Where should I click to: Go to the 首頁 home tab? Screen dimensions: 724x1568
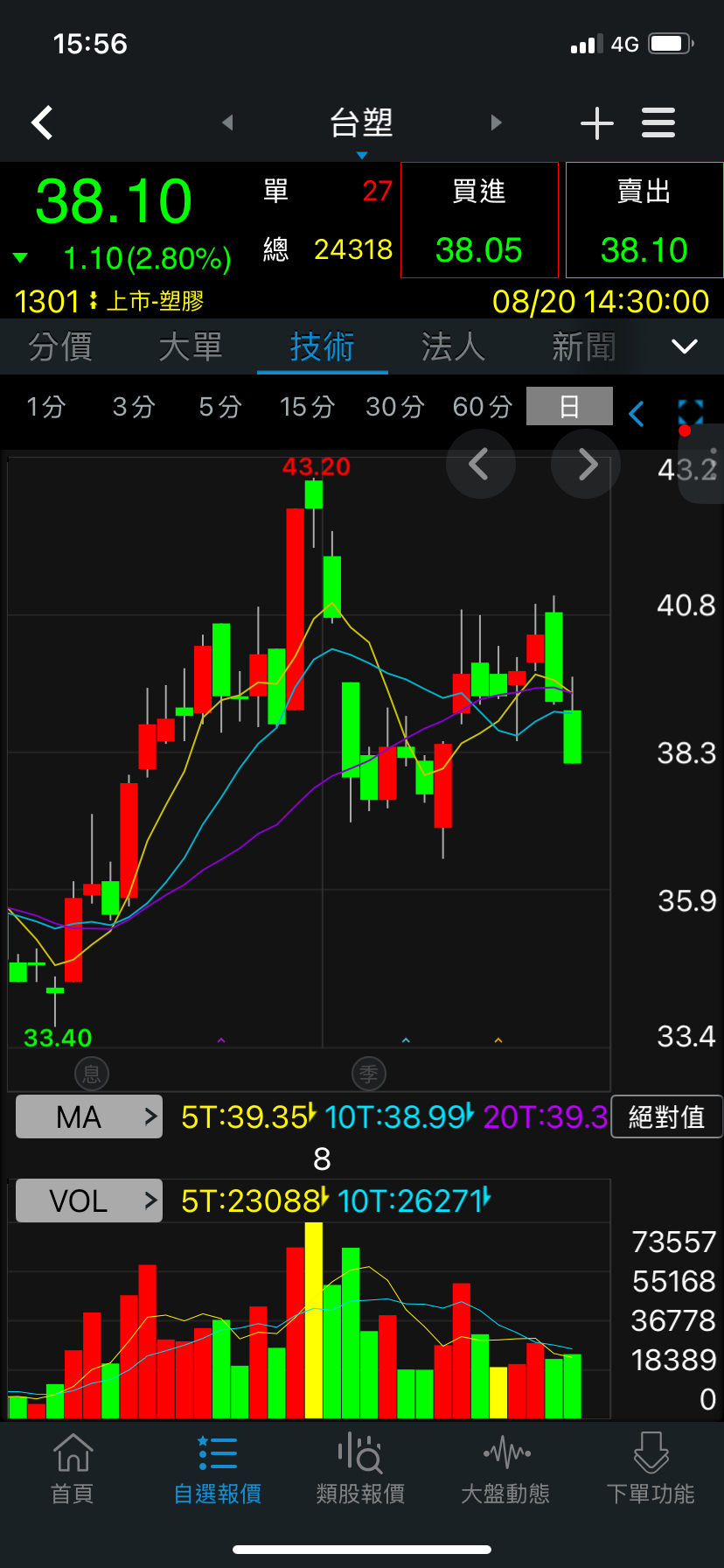pyautogui.click(x=73, y=1470)
